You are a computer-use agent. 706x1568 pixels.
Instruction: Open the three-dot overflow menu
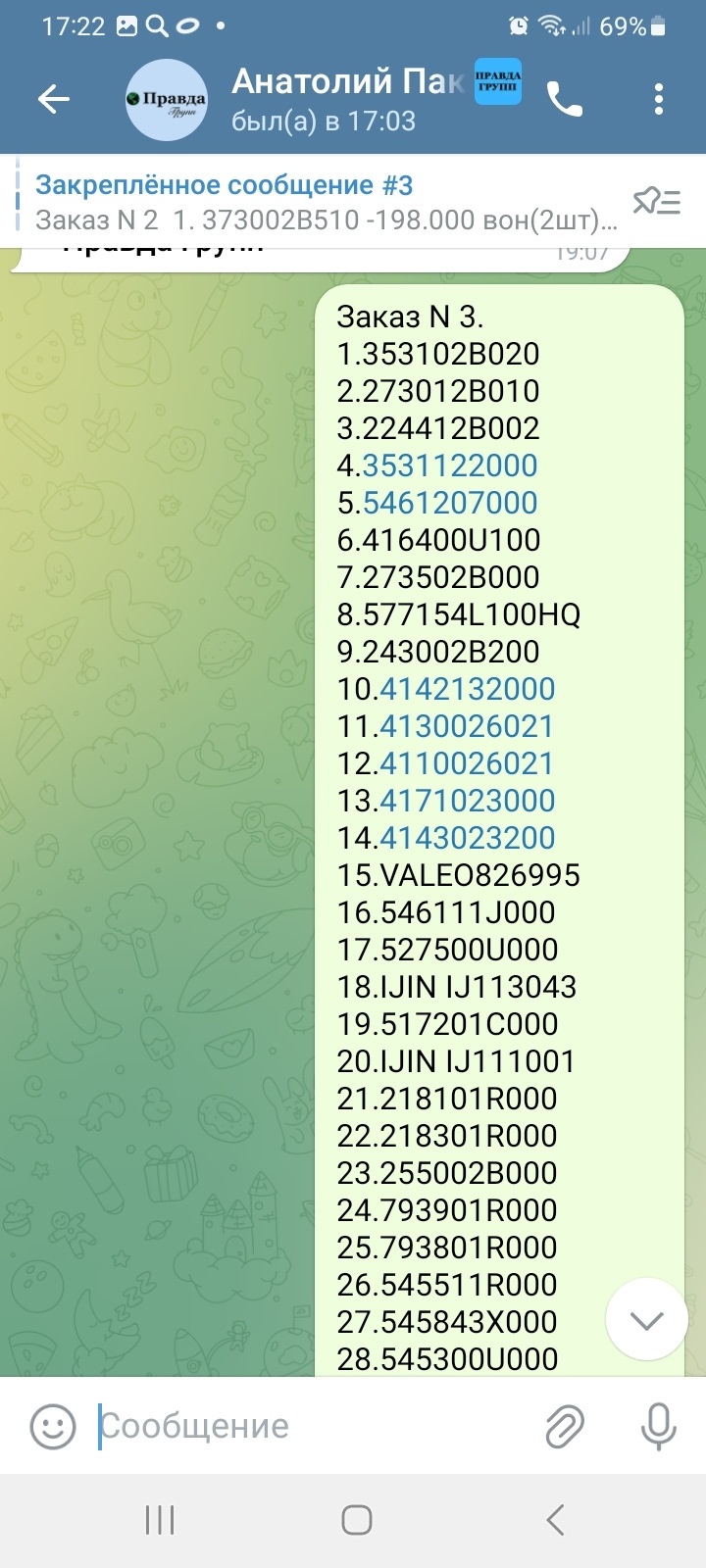[658, 99]
